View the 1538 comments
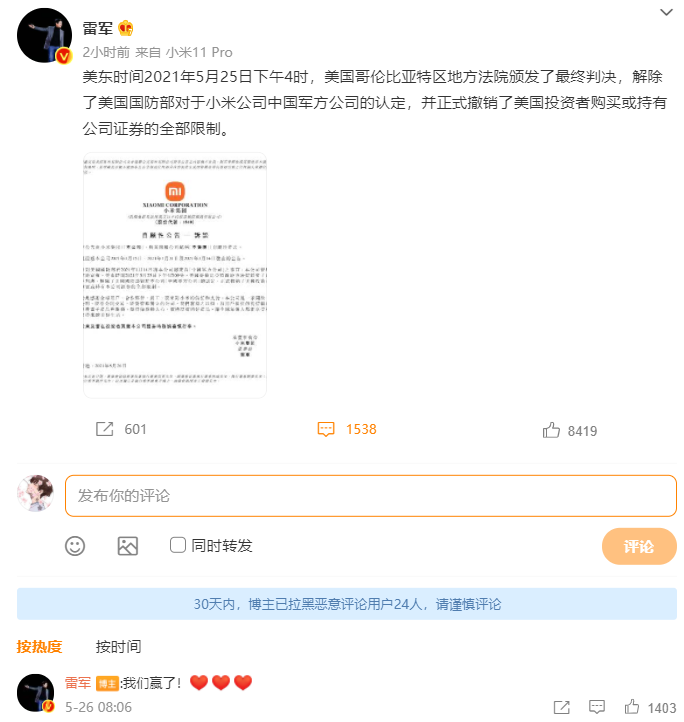684x722 pixels. pyautogui.click(x=346, y=429)
